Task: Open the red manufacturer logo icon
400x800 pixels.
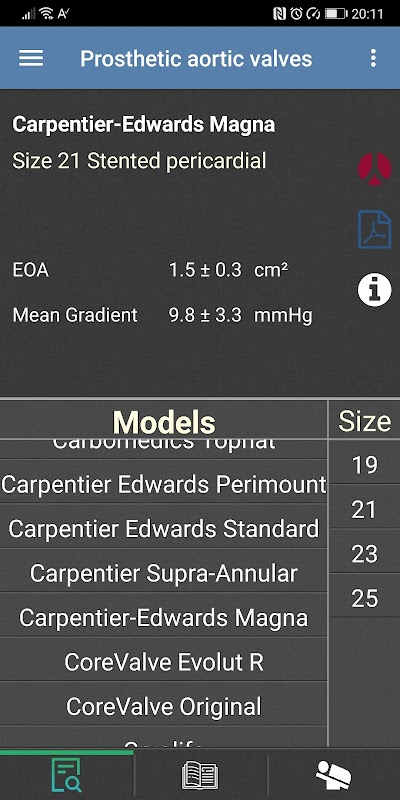Action: point(374,169)
